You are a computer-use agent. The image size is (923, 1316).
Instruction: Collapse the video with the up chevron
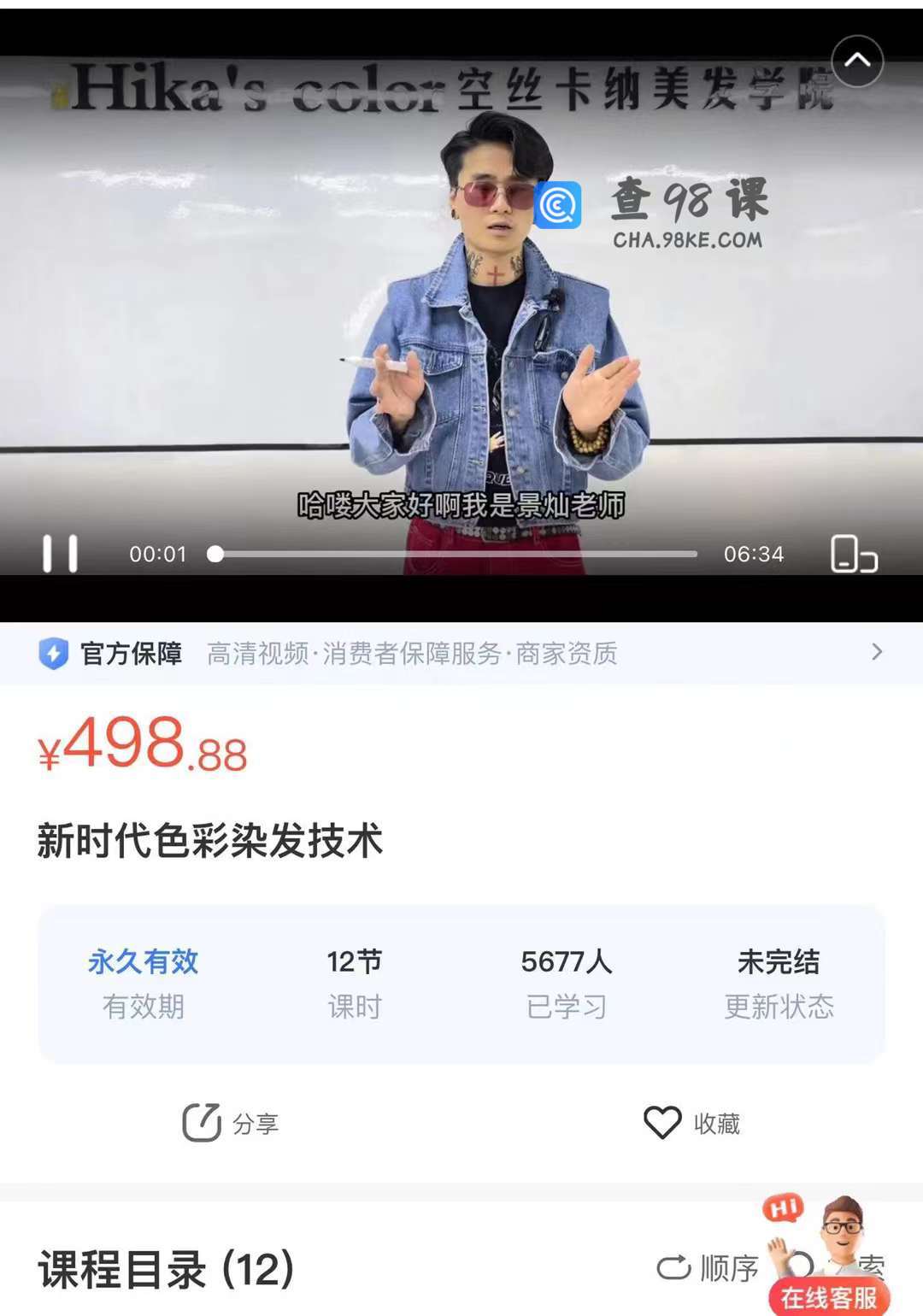tap(857, 62)
